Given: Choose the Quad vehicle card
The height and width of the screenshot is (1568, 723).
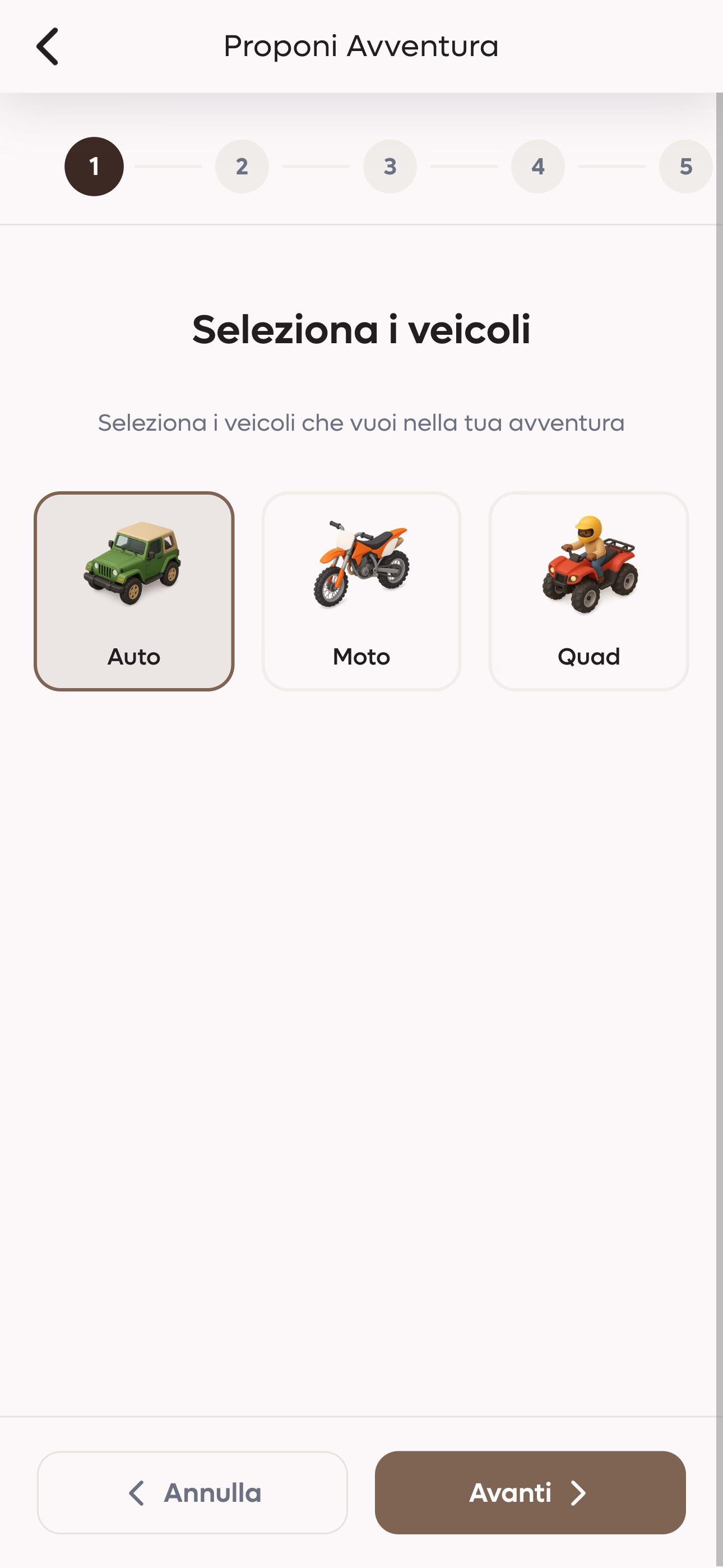Looking at the screenshot, I should point(588,591).
